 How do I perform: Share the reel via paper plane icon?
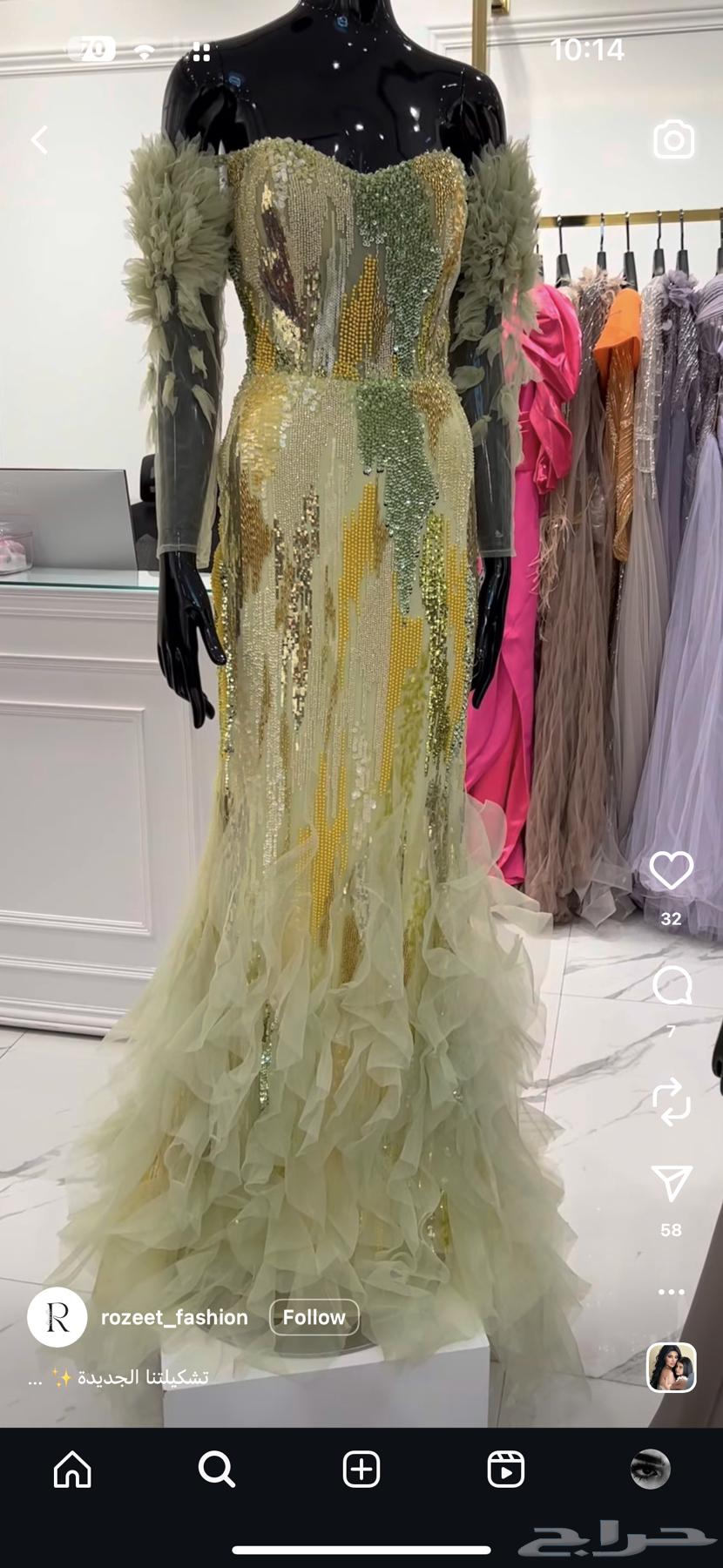671,1182
